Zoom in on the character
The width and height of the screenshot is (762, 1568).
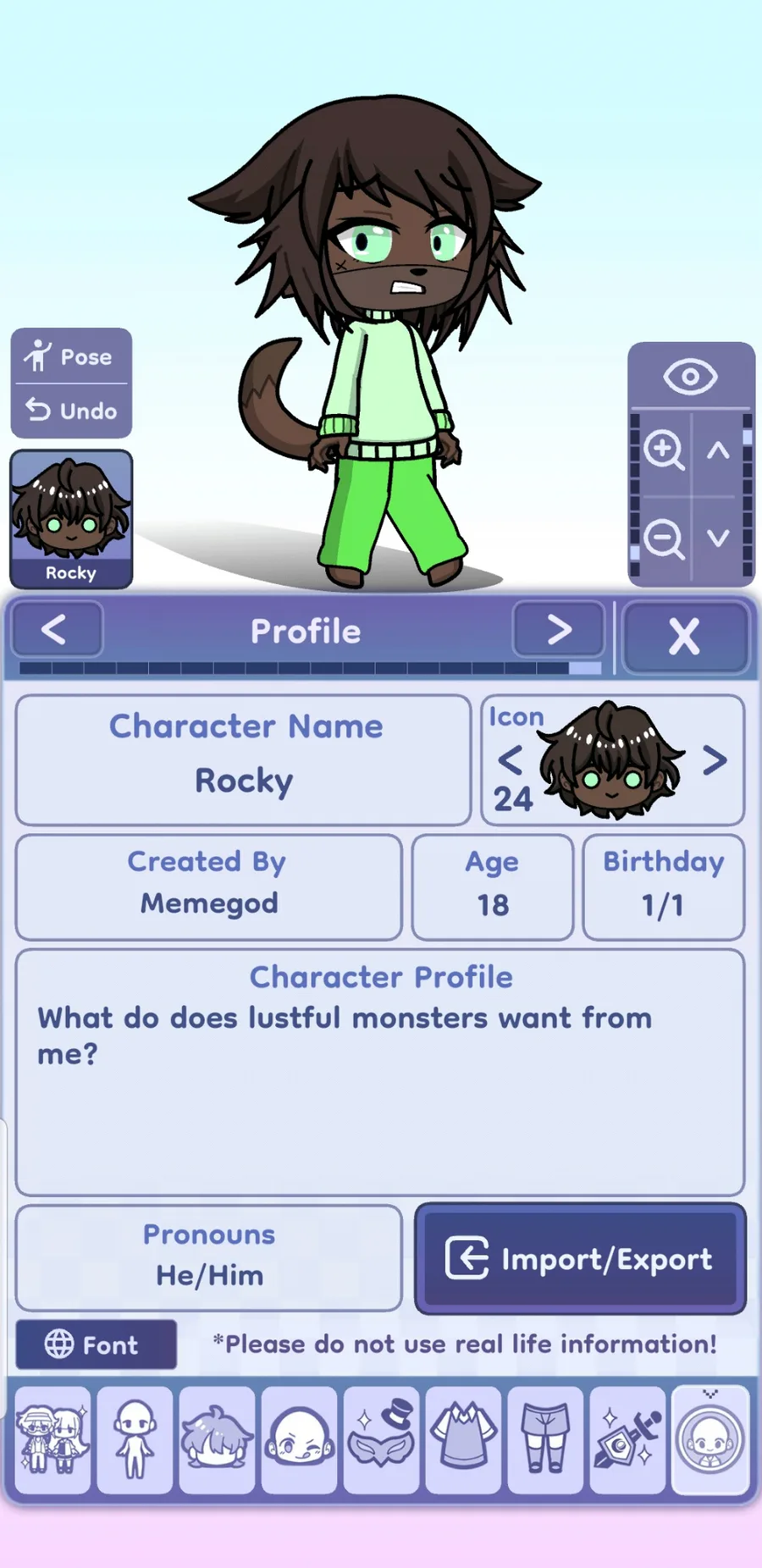tap(663, 450)
